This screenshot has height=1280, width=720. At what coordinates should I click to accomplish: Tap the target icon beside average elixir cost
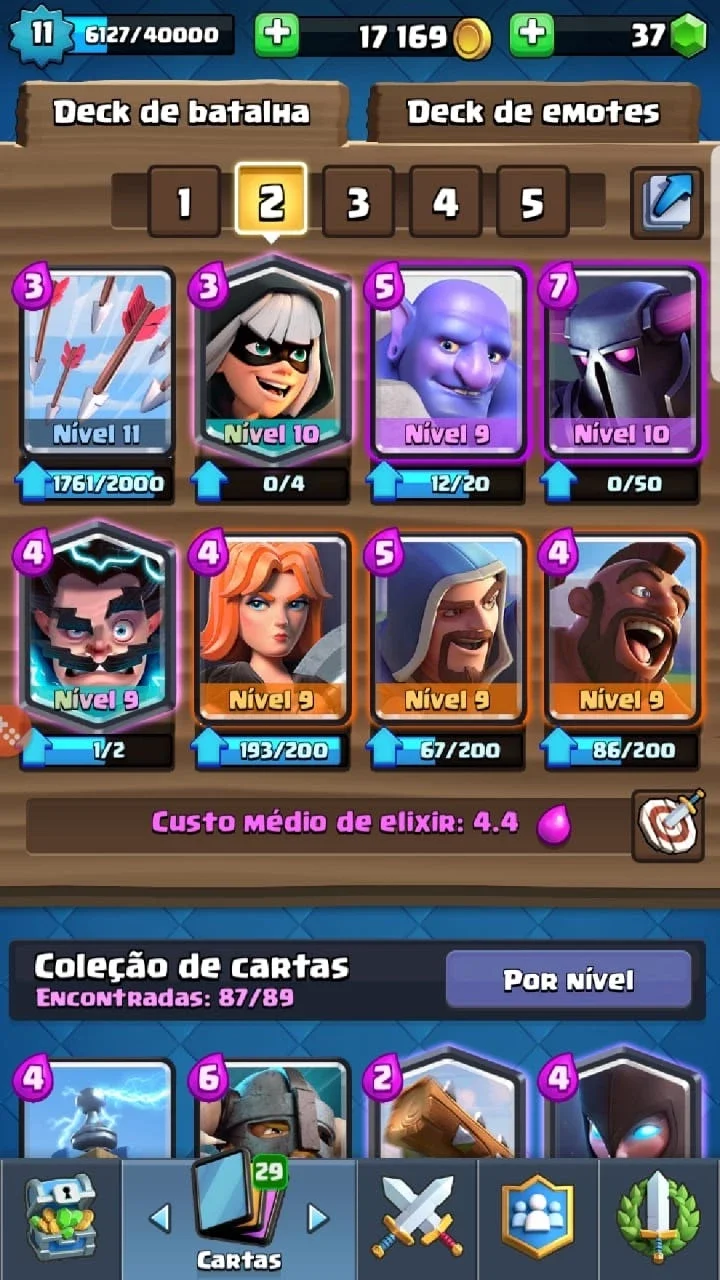coord(667,826)
